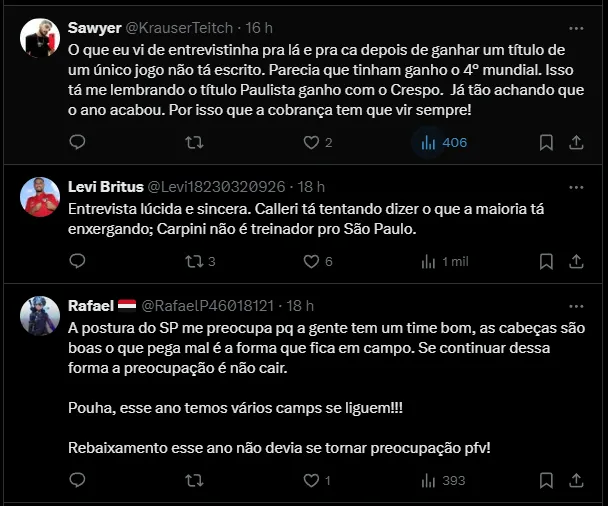
Task: View analytics of Sawyer's post
Action: [x=443, y=143]
